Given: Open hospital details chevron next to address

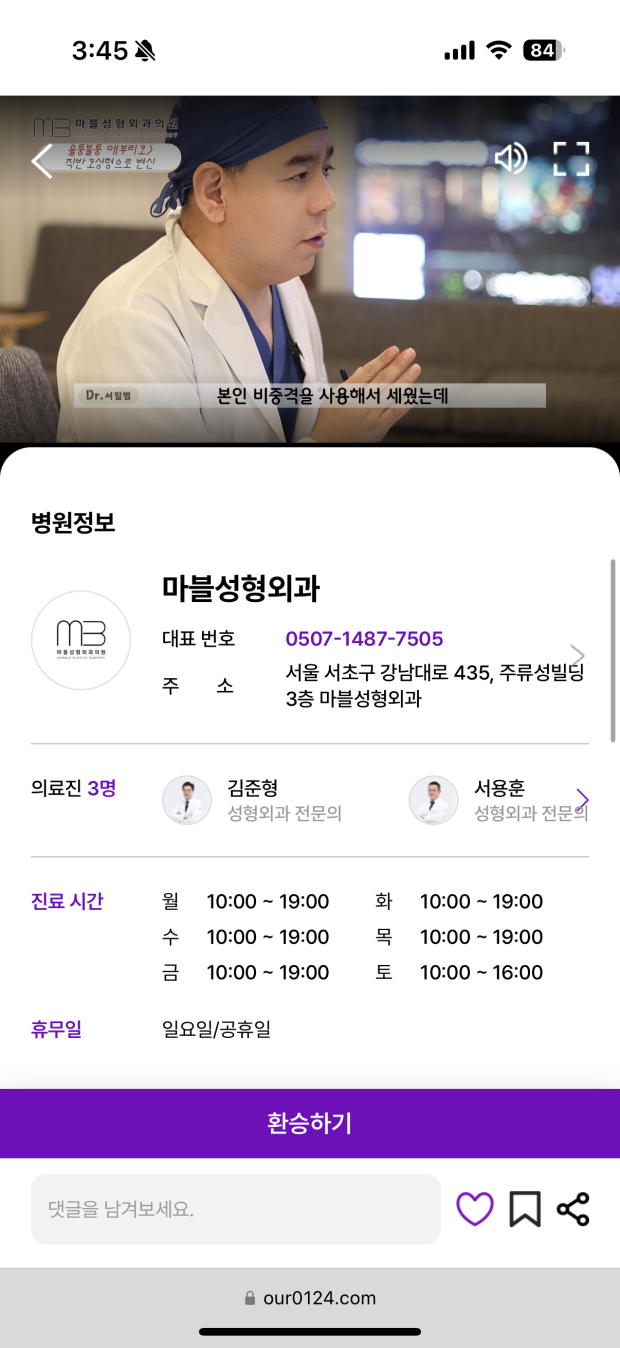Looking at the screenshot, I should [577, 655].
